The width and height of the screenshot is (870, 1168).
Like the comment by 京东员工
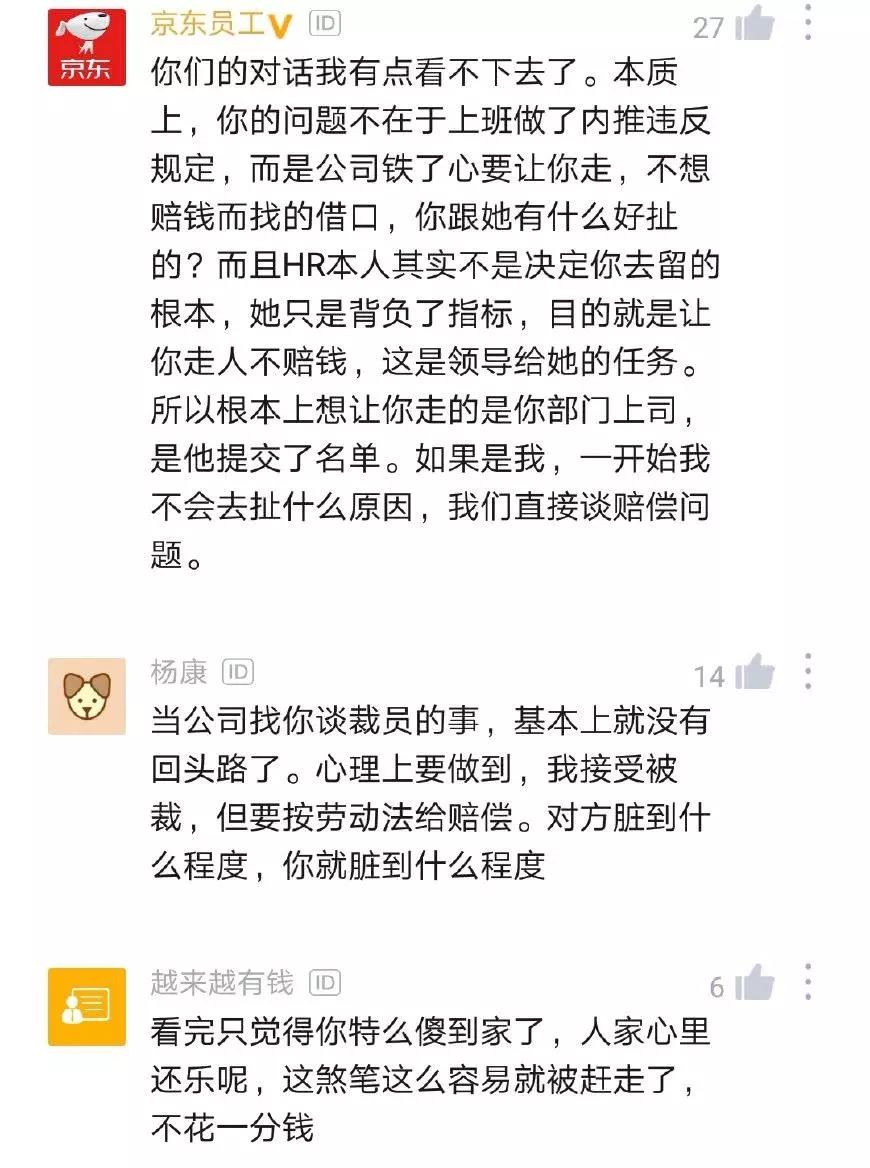(755, 23)
